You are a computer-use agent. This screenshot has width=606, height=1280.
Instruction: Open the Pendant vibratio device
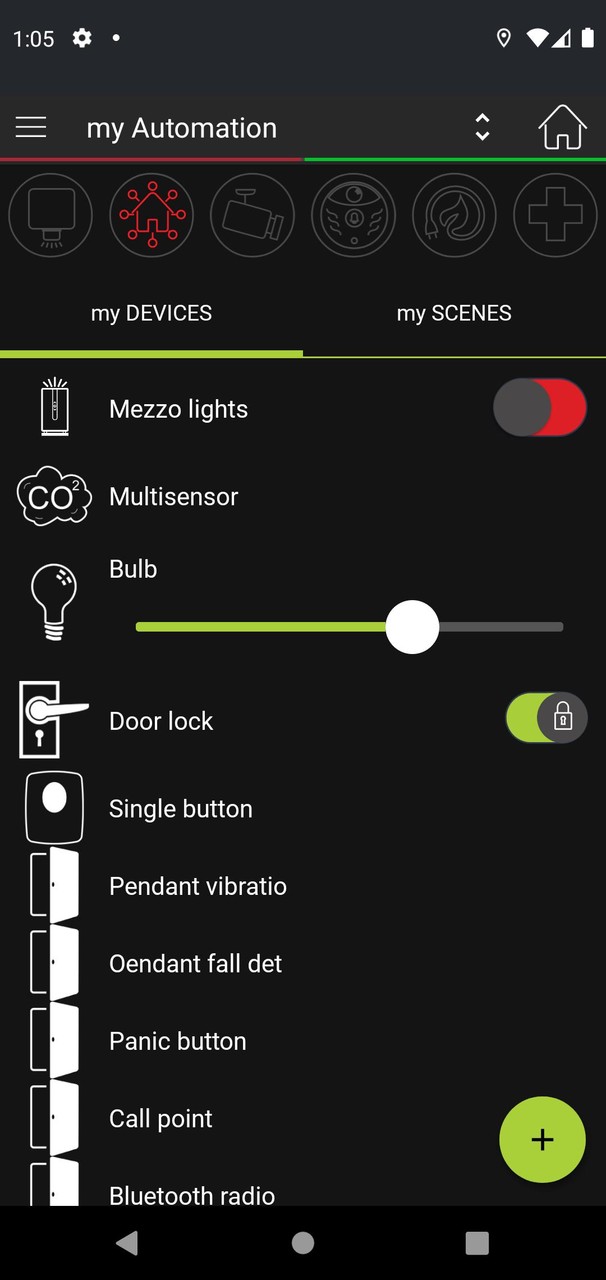[198, 887]
